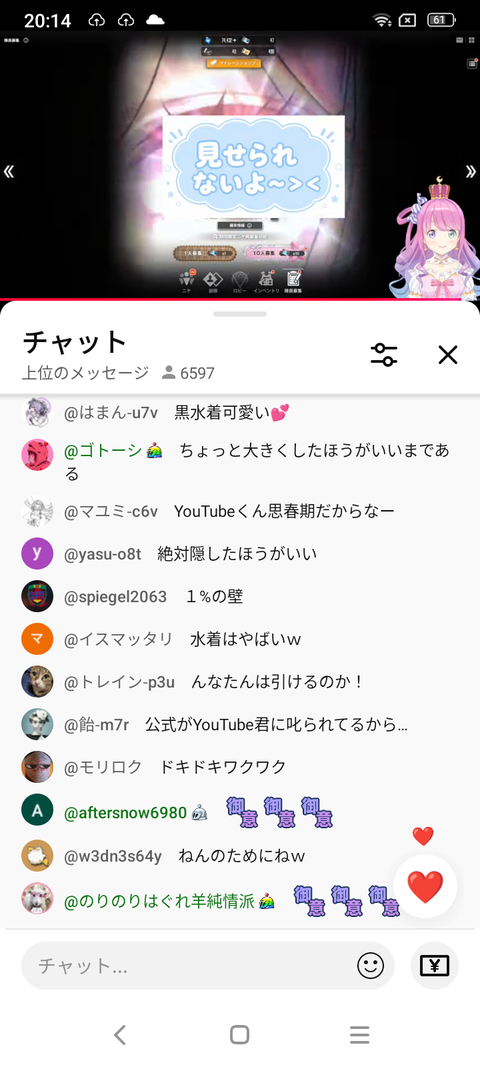Go back with the system back button
Screen dimensions: 480x1067
[x=120, y=1035]
